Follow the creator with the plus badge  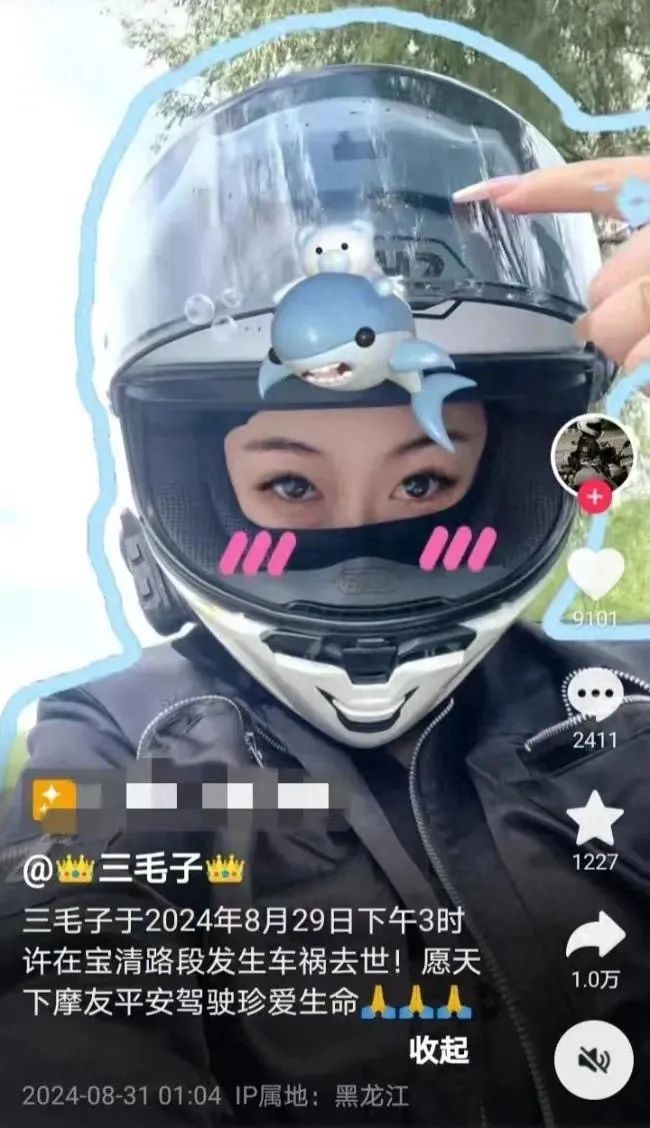595,495
